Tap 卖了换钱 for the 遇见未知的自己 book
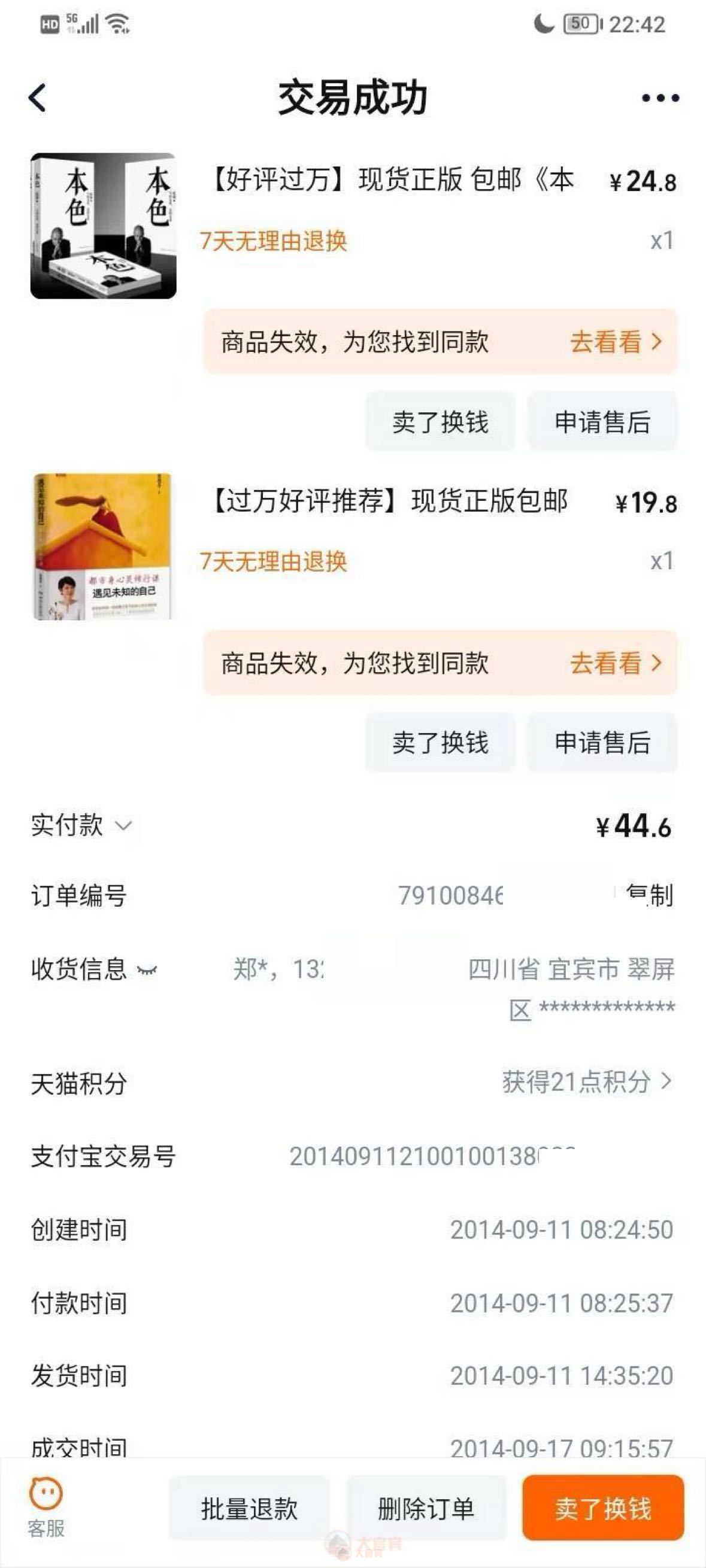Image resolution: width=706 pixels, height=1568 pixels. 440,743
